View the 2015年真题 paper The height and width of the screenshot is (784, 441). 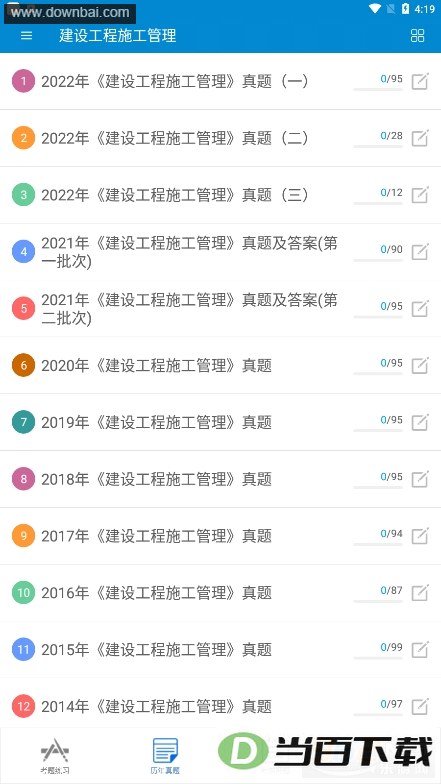[x=220, y=650]
